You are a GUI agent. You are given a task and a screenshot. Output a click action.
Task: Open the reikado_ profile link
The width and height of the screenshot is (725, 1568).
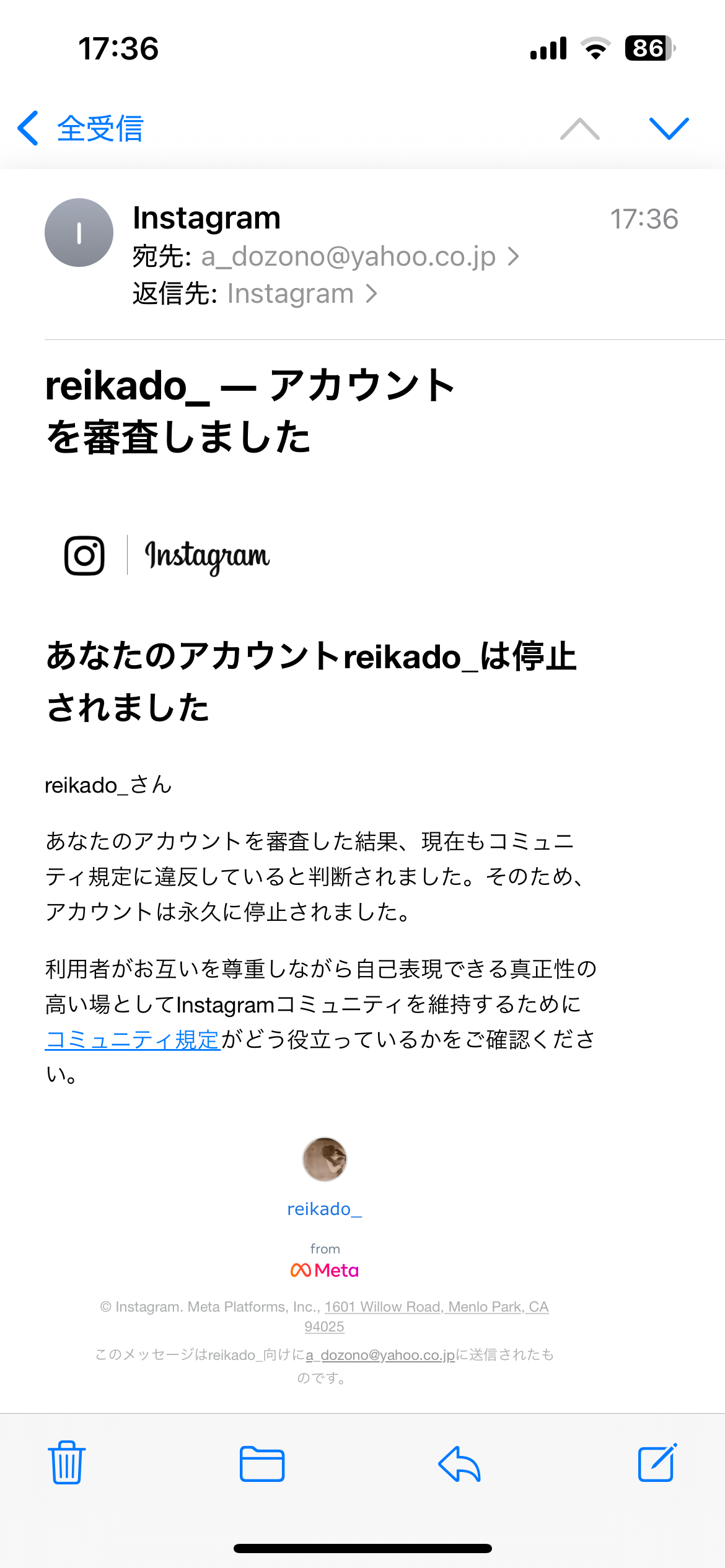(324, 1209)
